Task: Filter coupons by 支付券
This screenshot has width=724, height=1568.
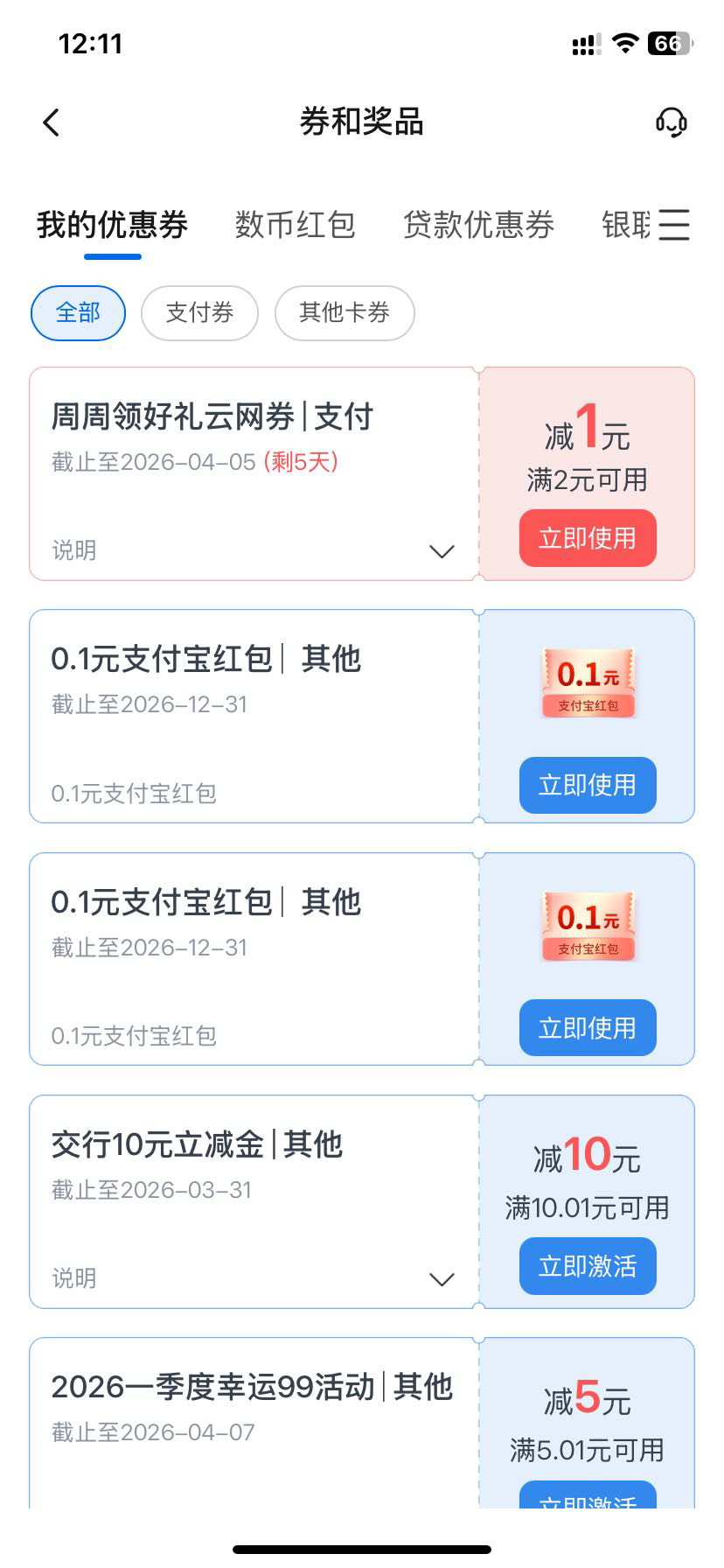Action: [x=199, y=312]
